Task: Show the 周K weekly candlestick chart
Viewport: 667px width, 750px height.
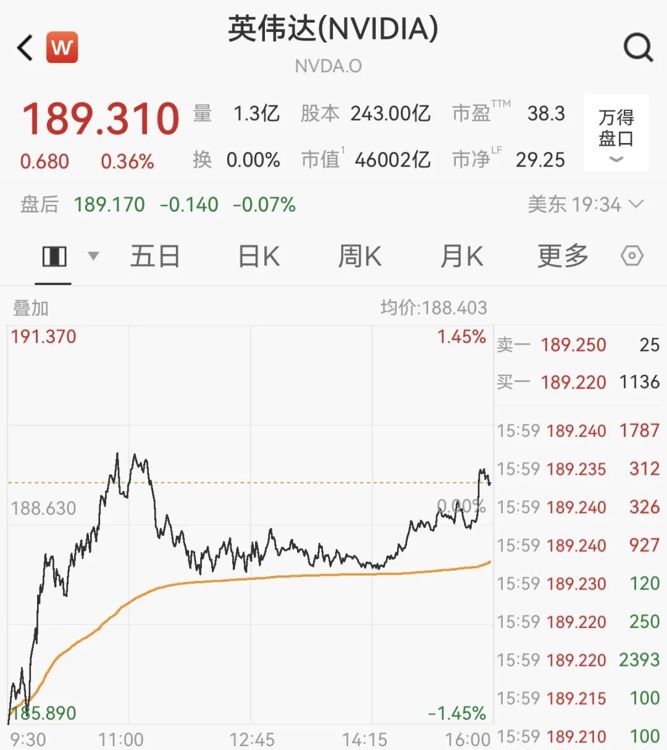Action: tap(359, 256)
